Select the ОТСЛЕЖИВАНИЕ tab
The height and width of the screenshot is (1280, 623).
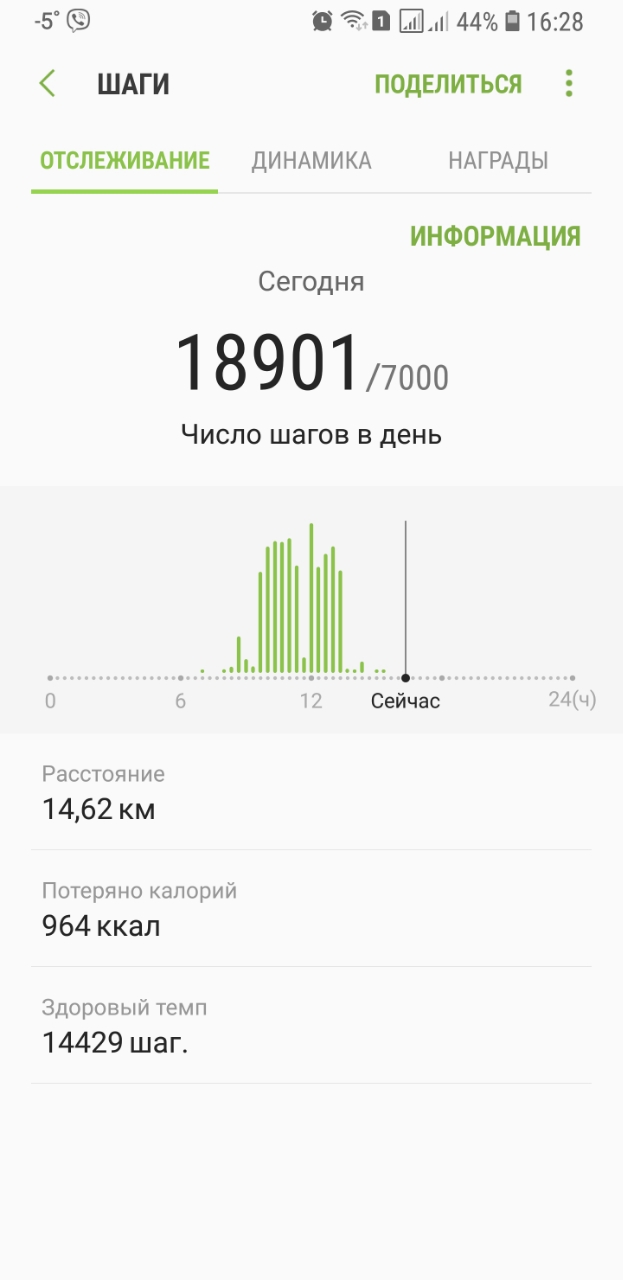coord(125,161)
